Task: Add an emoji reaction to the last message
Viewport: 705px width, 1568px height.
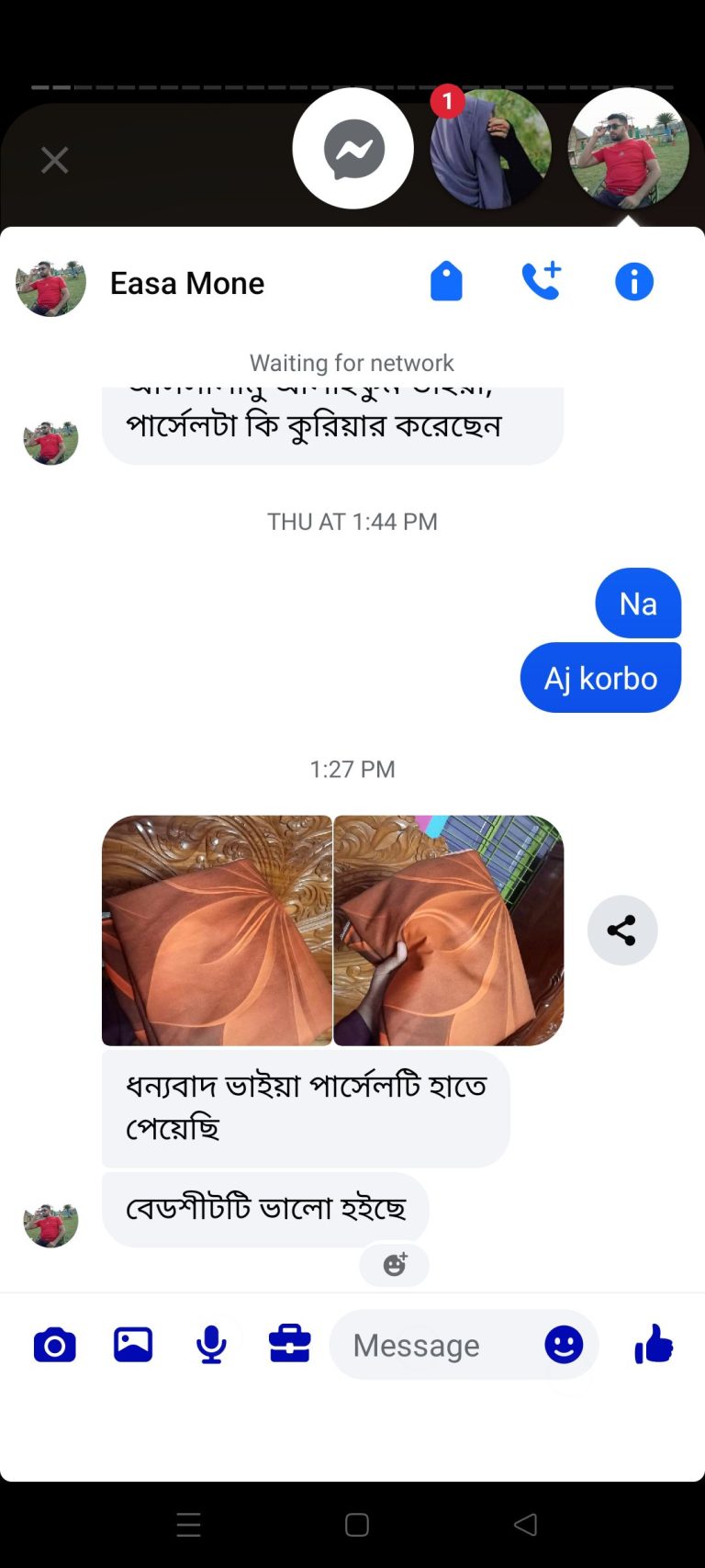Action: [x=394, y=1265]
